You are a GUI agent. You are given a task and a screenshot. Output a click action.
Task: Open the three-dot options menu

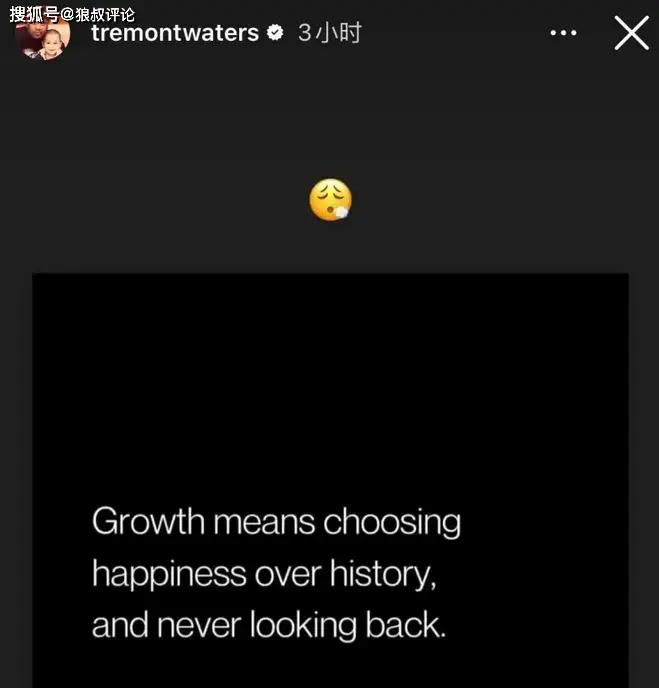point(564,33)
